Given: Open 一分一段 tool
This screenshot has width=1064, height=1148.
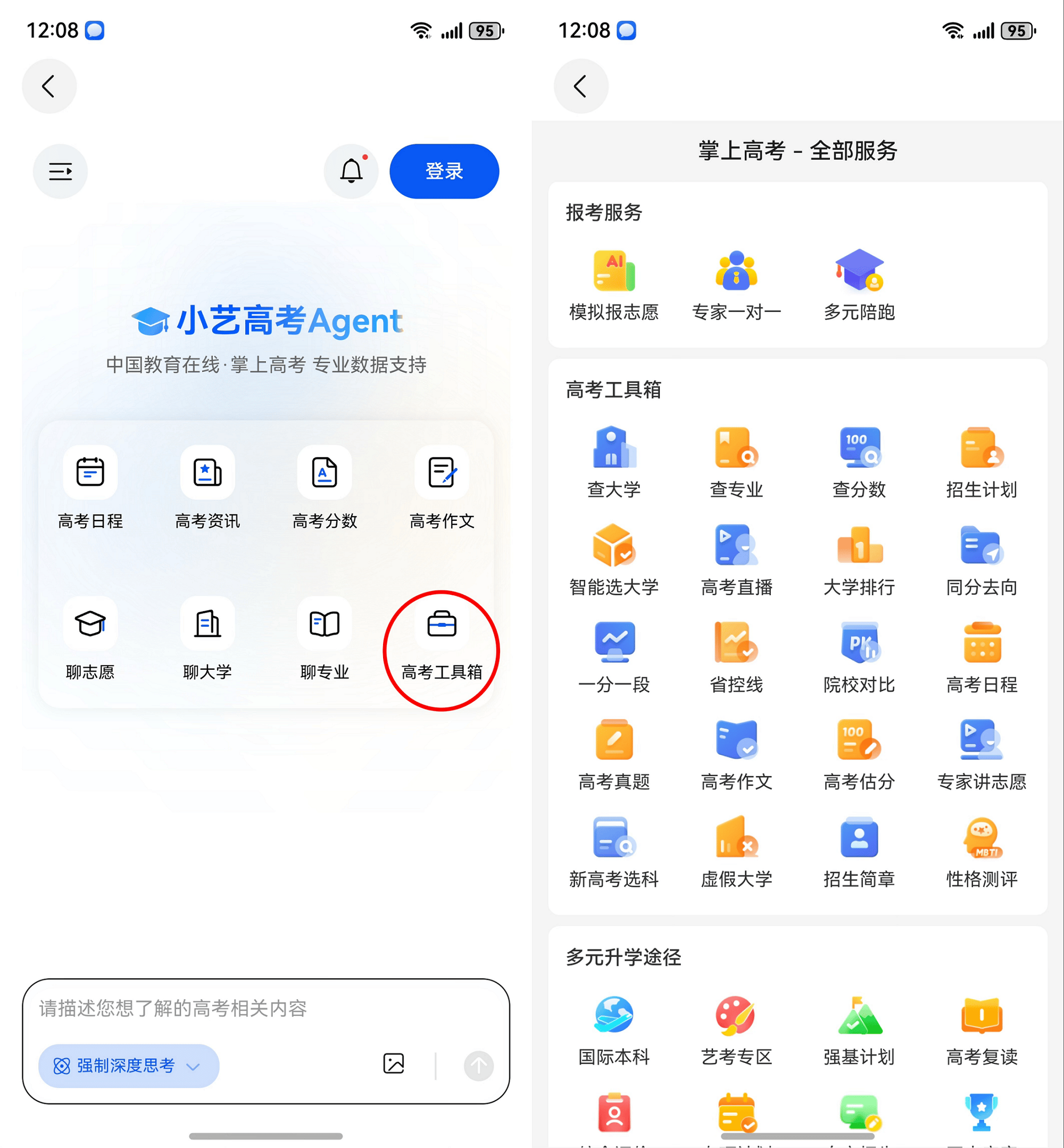Looking at the screenshot, I should 614,657.
